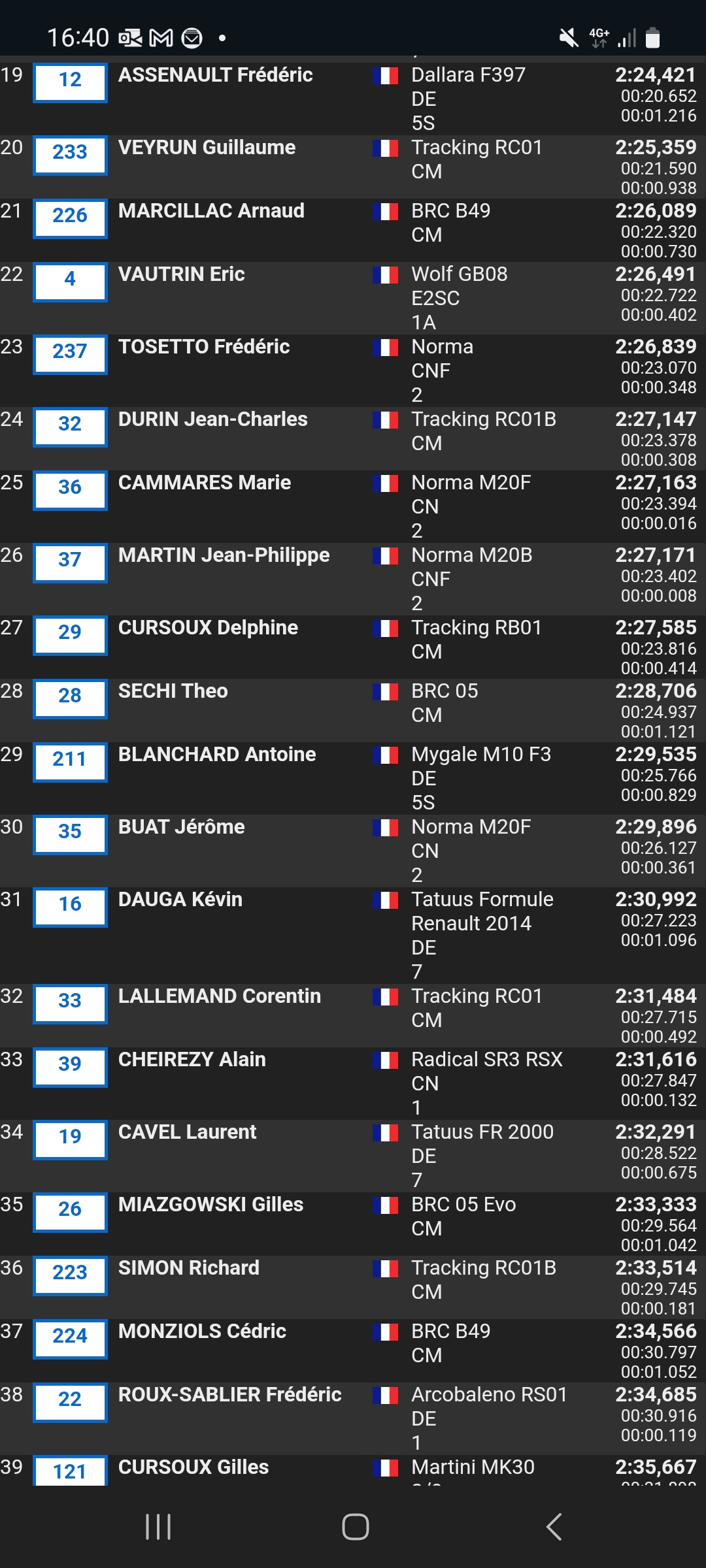This screenshot has height=1568, width=706.
Task: Open the recent apps view
Action: [158, 1527]
